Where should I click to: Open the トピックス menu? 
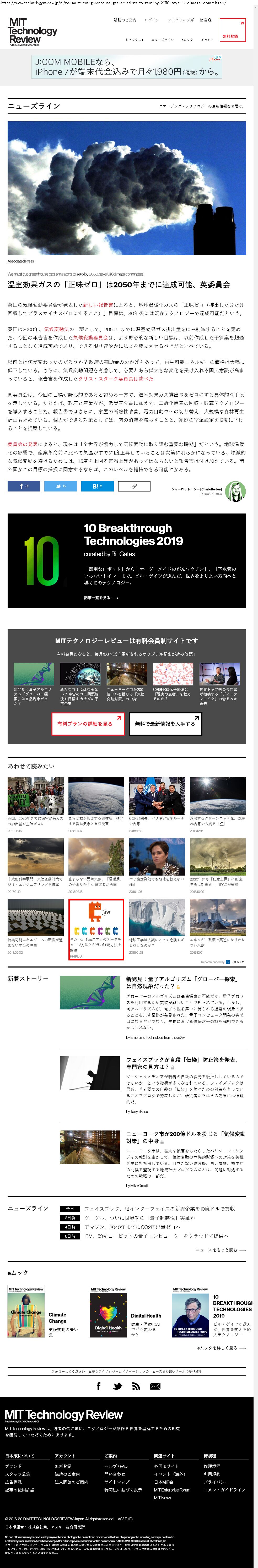click(134, 40)
